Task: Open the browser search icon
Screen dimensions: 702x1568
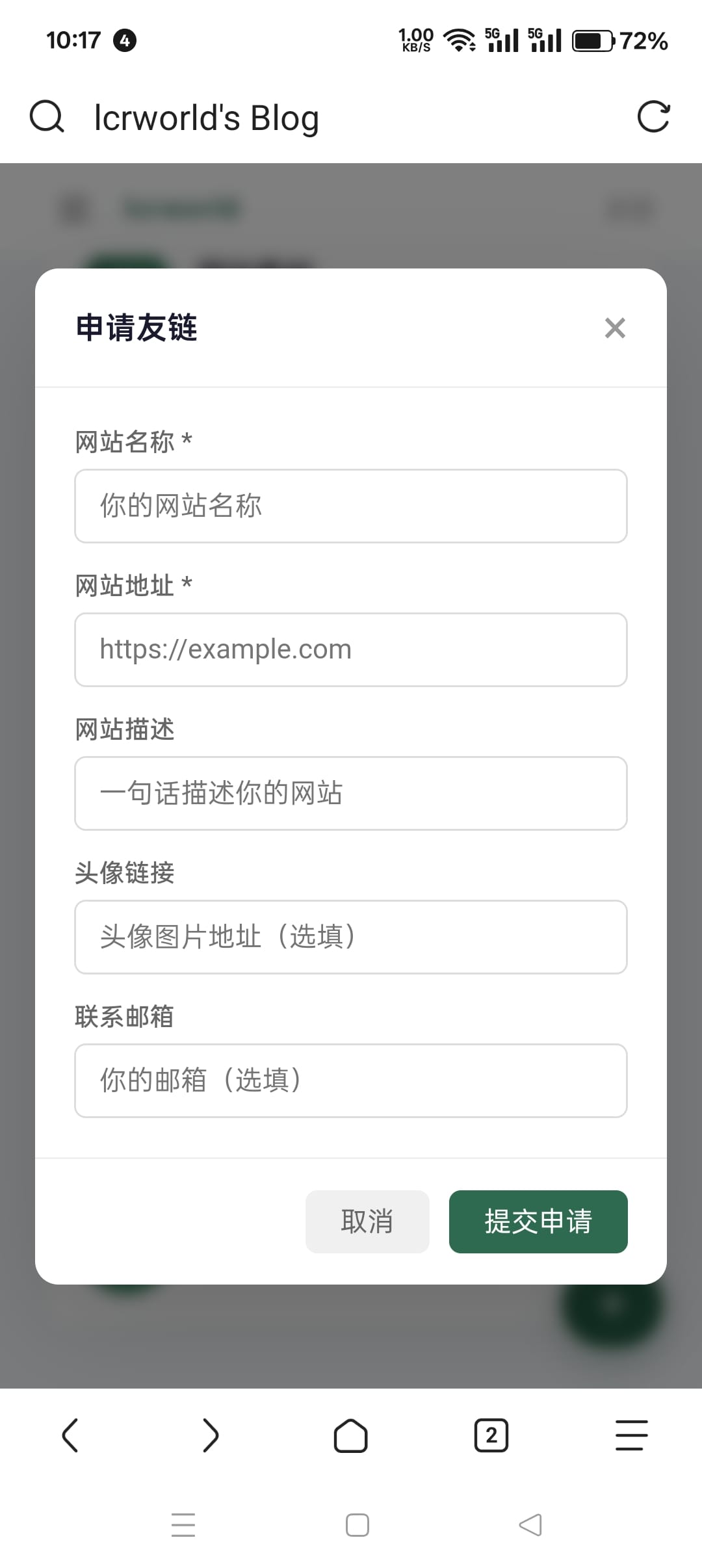Action: tap(47, 117)
